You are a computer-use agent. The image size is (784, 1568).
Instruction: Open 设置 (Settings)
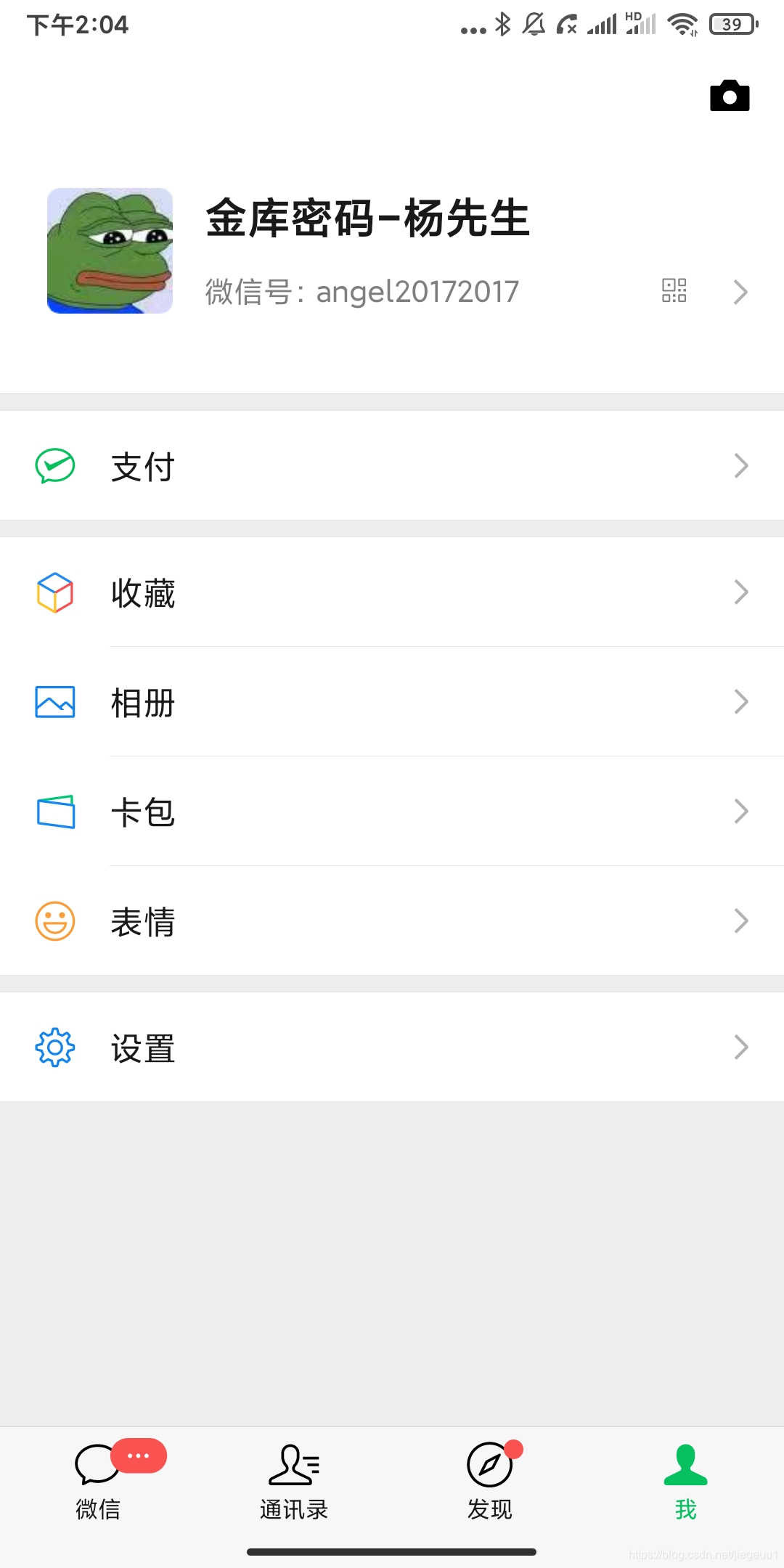[x=392, y=1048]
